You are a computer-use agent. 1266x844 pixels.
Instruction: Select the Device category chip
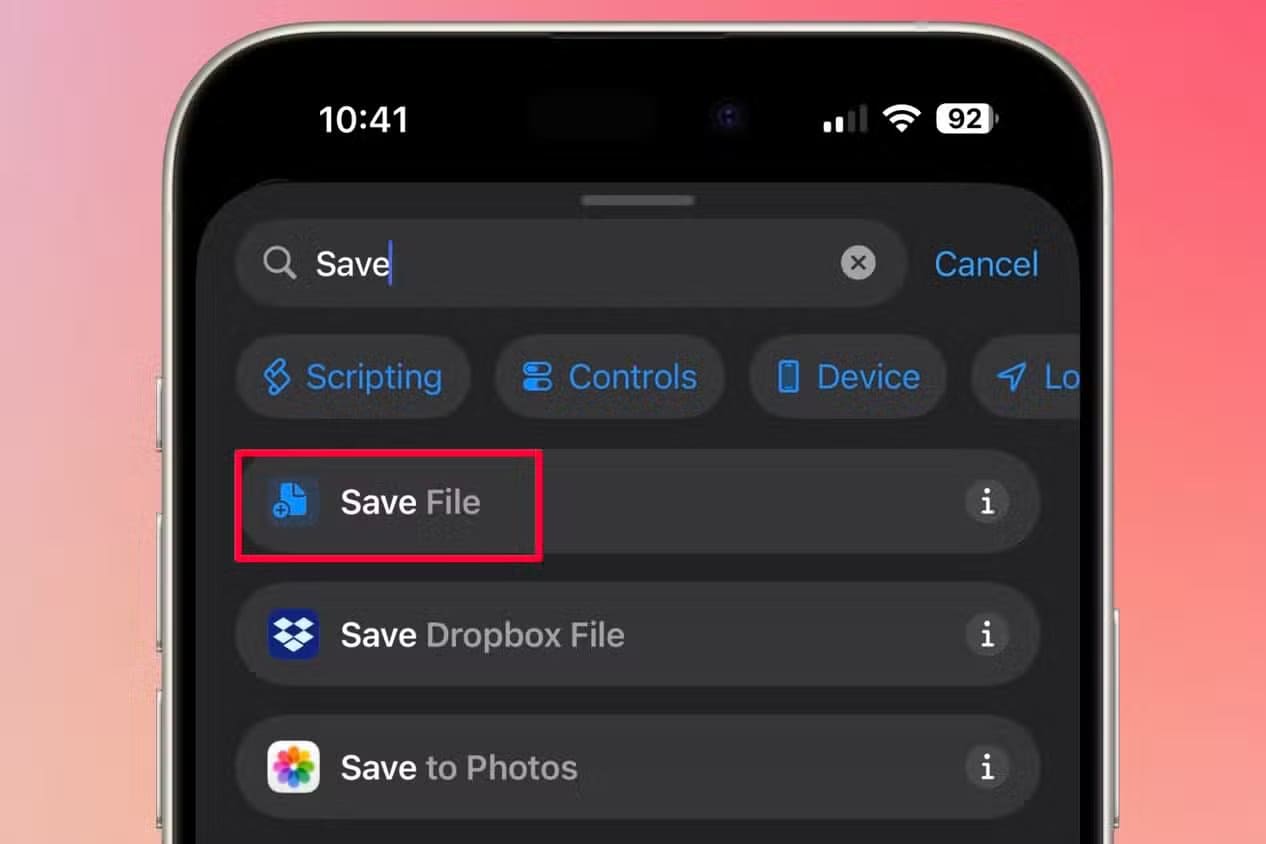848,377
